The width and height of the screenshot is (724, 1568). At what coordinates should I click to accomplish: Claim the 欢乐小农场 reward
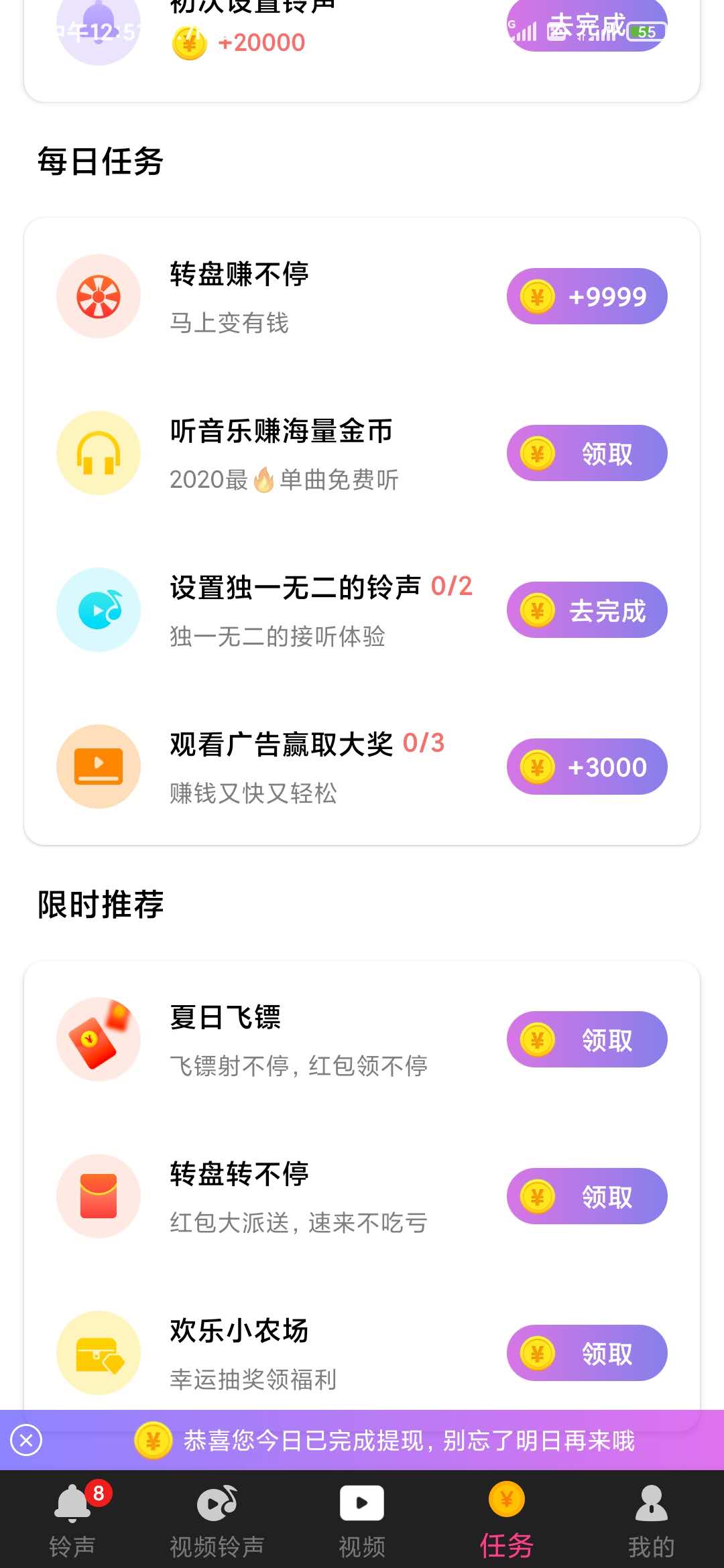coord(587,1353)
